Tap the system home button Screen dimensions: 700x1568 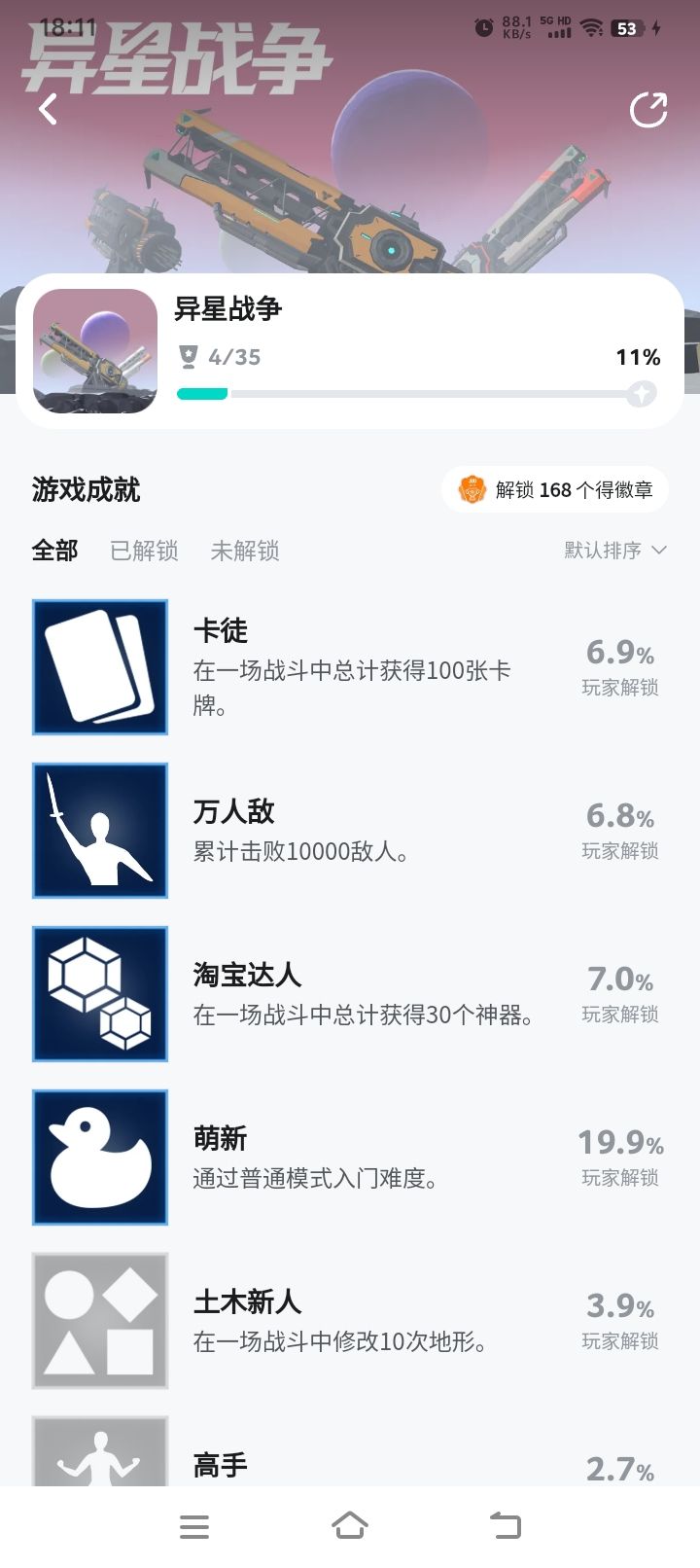[350, 1526]
